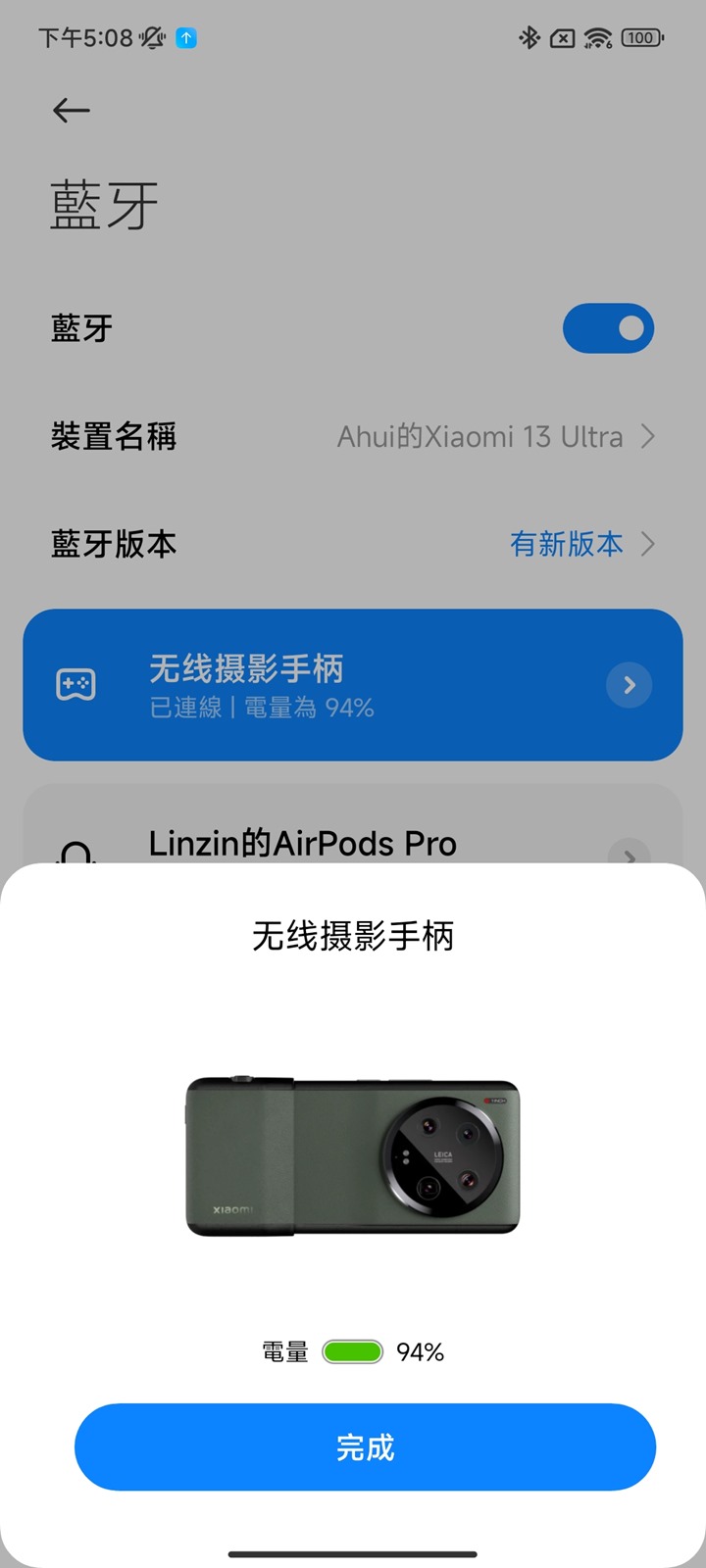Tap the 完成 button
The height and width of the screenshot is (1568, 706).
click(x=365, y=1446)
